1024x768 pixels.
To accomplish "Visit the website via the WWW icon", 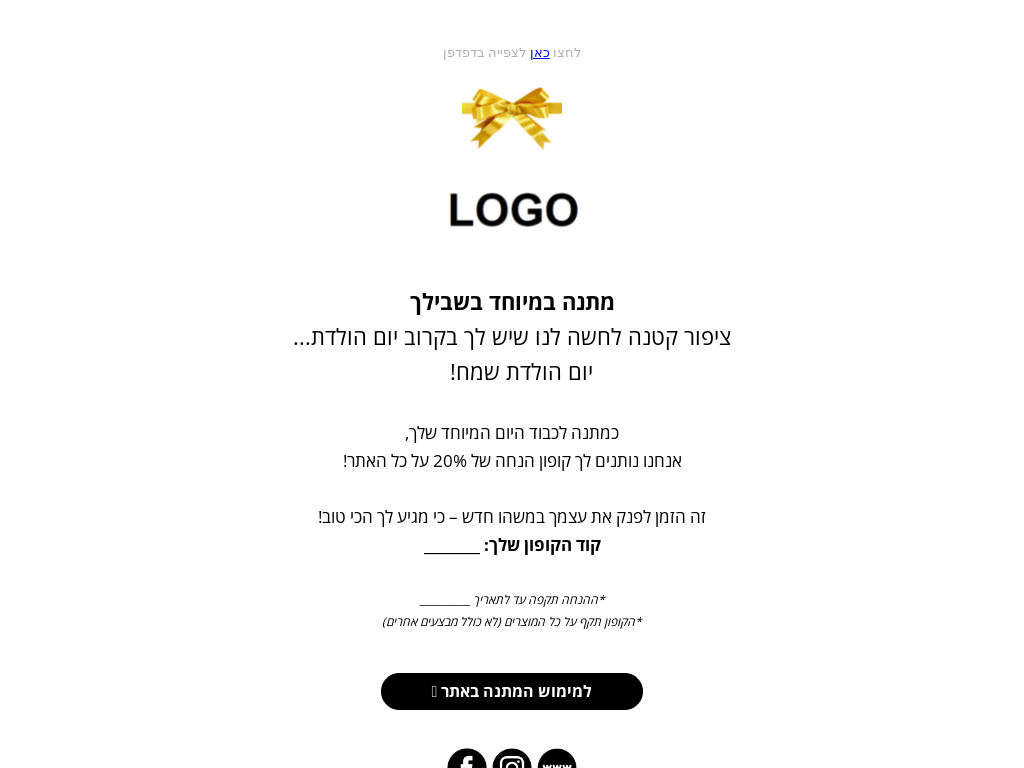I will [x=557, y=762].
